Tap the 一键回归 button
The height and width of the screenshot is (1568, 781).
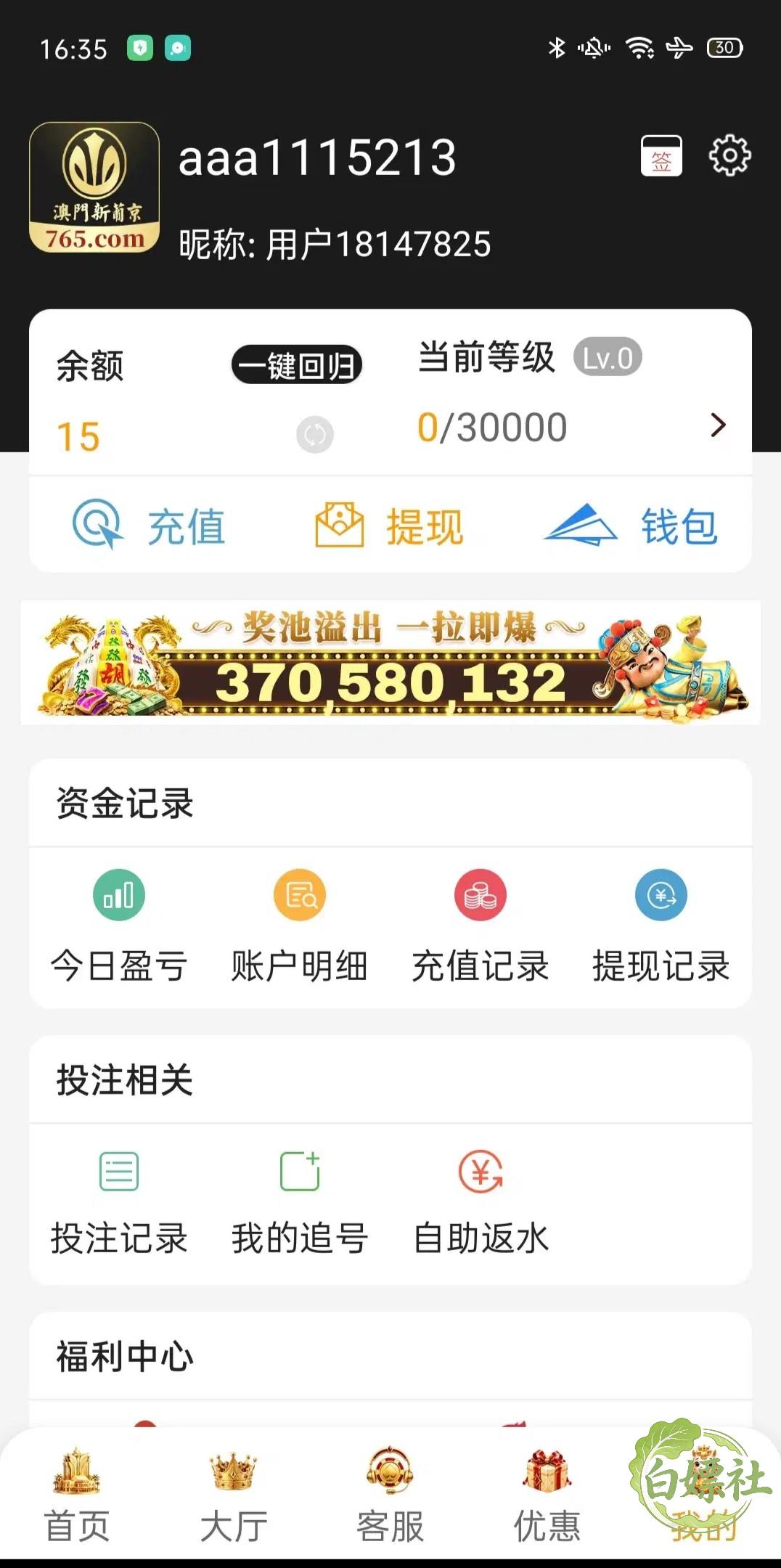[x=297, y=364]
